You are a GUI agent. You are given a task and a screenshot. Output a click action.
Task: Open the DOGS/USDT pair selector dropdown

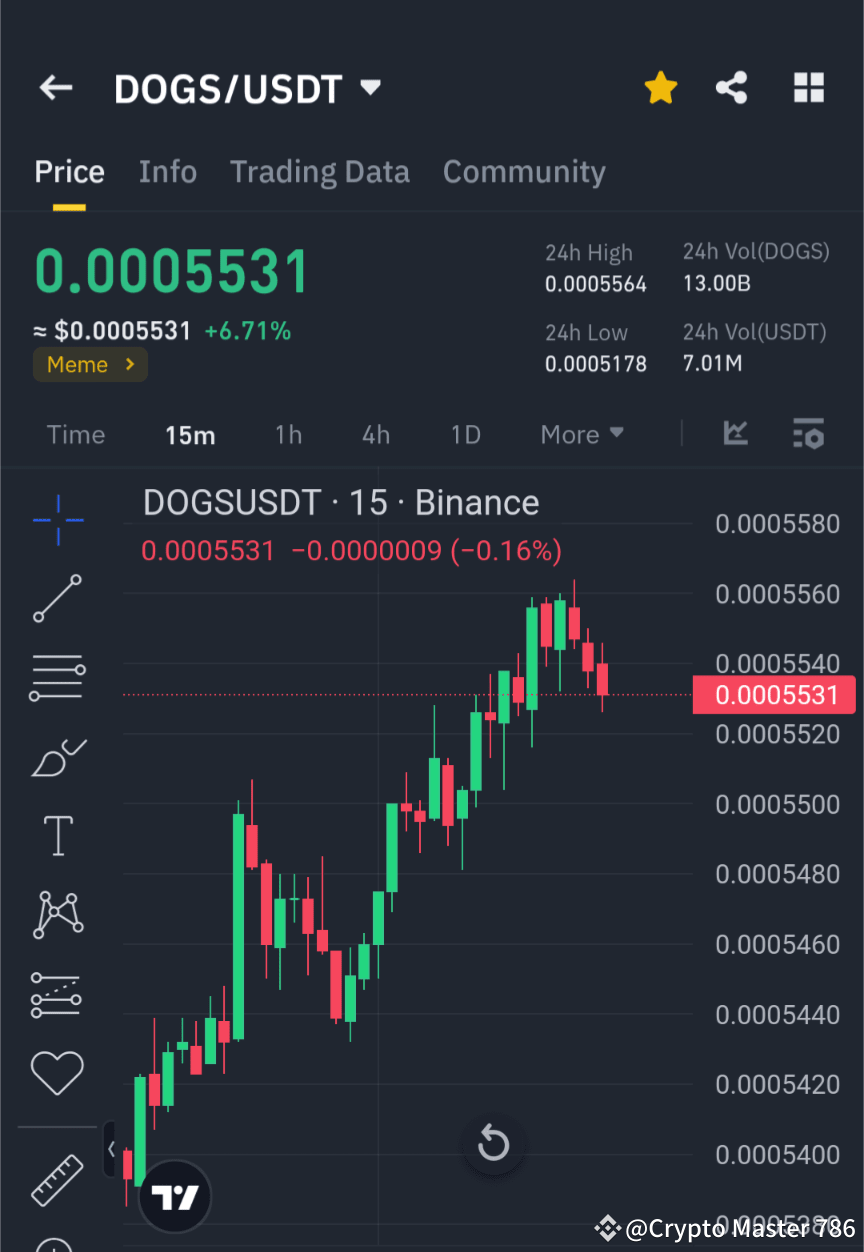[x=248, y=88]
